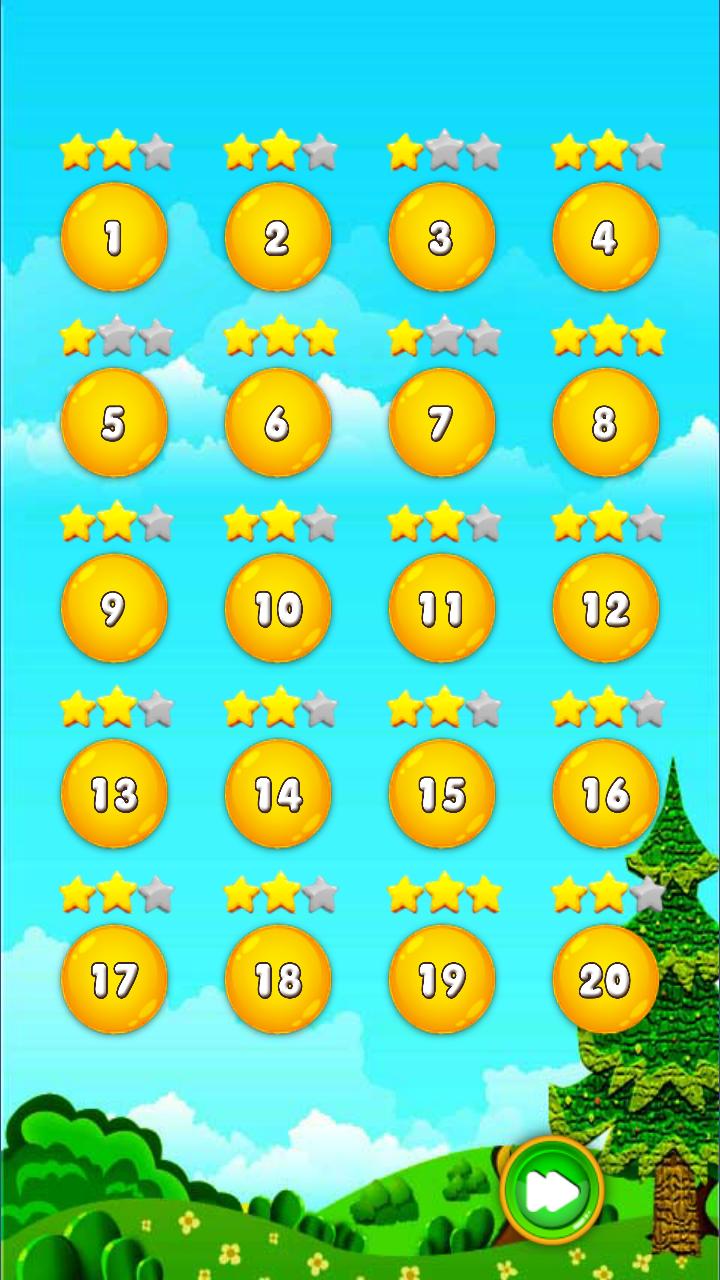
Task: Choose level 14
Action: 278,793
